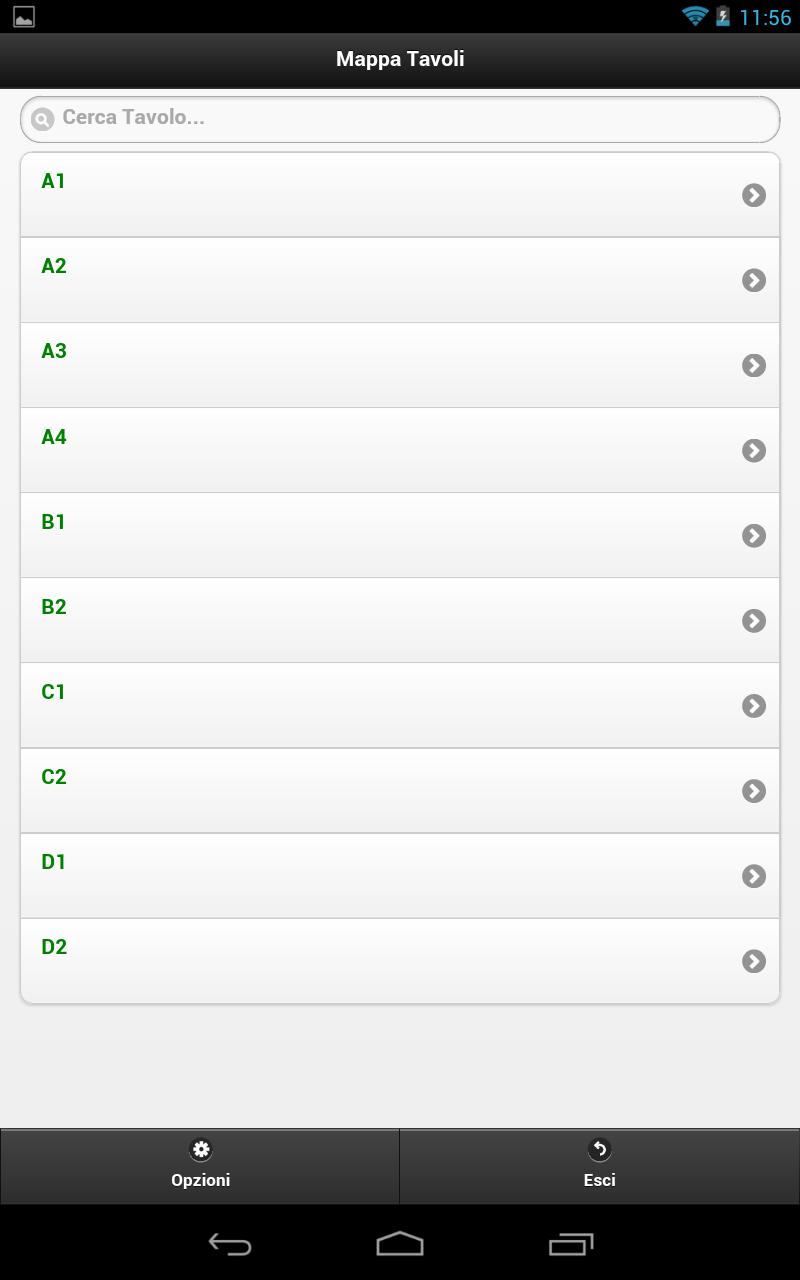Image resolution: width=800 pixels, height=1280 pixels.
Task: Open the Opzioni settings
Action: (x=200, y=1166)
